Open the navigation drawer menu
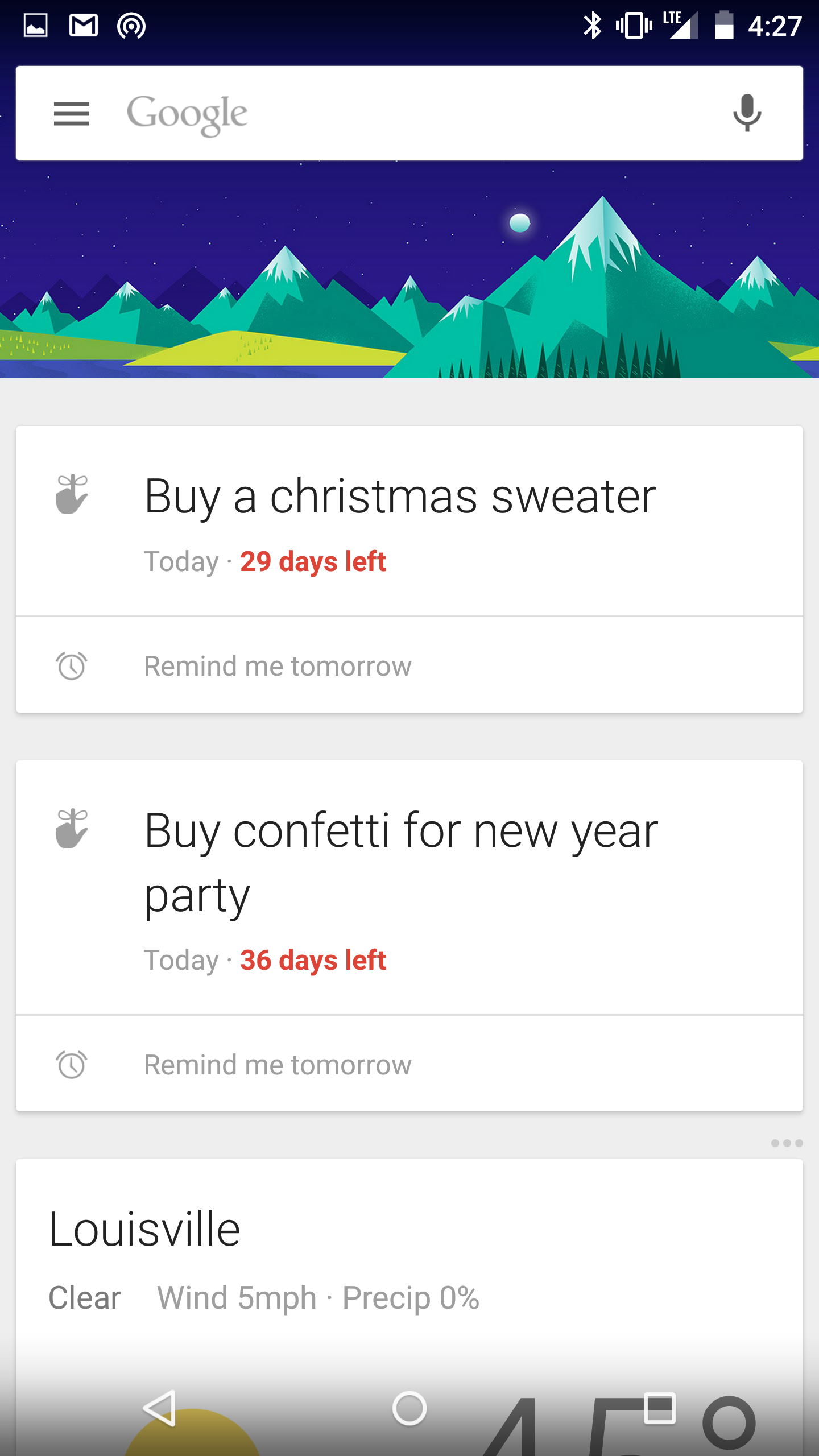This screenshot has width=819, height=1456. coord(72,113)
